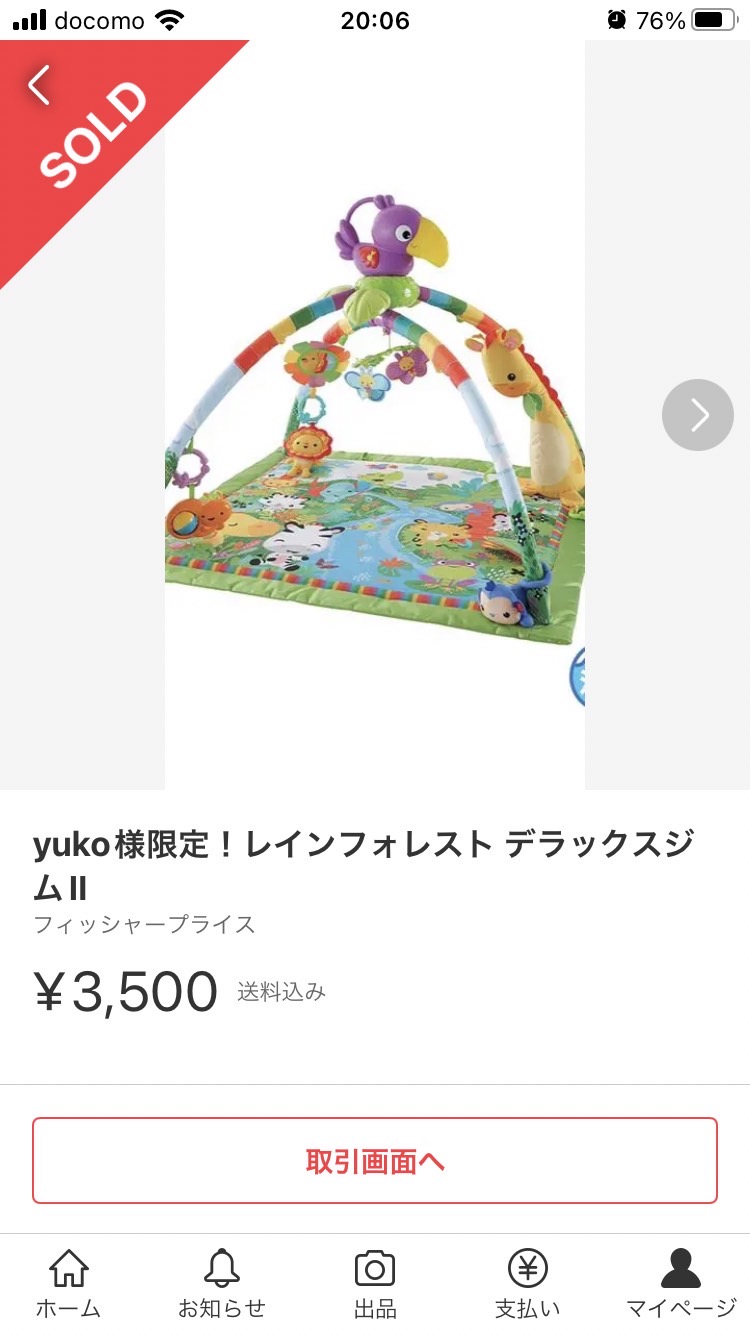The width and height of the screenshot is (750, 1334).
Task: Tap the 取引画面へ button
Action: tap(375, 1160)
